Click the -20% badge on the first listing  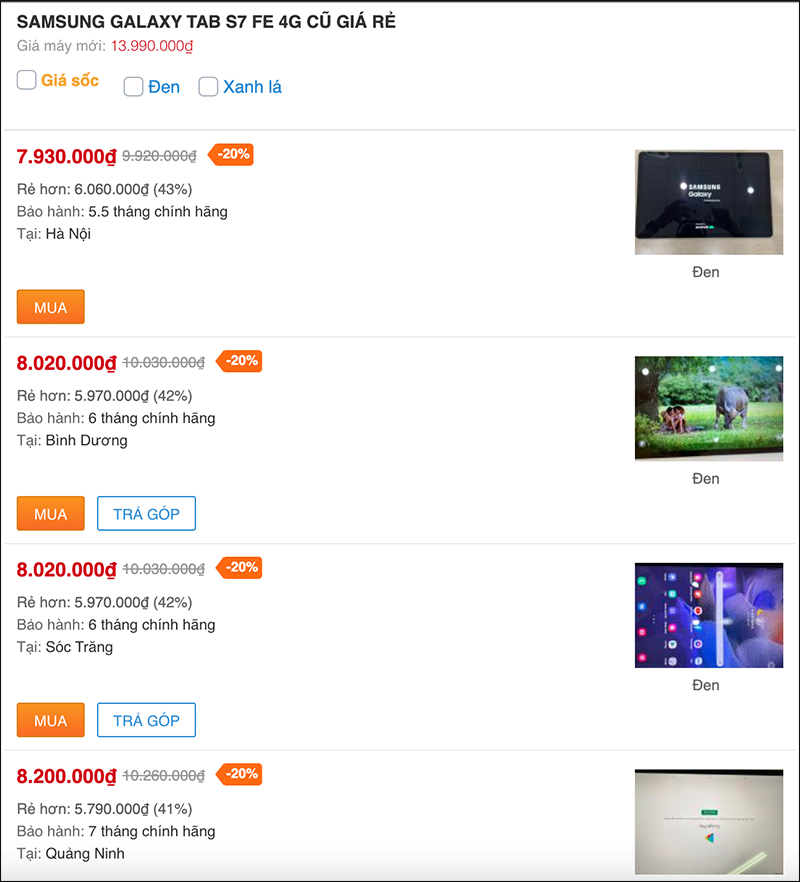(237, 155)
